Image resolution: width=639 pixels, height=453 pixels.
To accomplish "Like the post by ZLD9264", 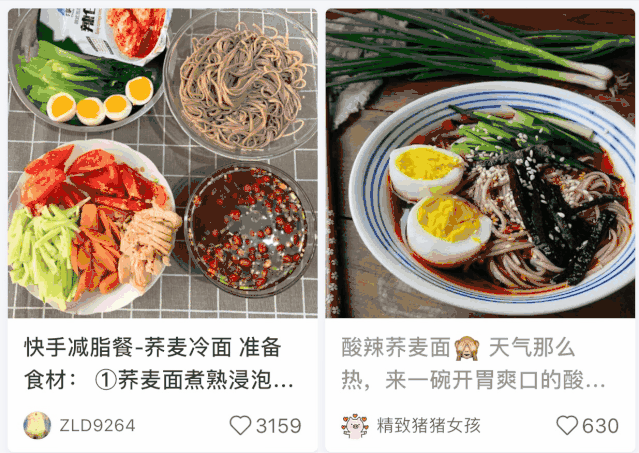I will pyautogui.click(x=241, y=425).
